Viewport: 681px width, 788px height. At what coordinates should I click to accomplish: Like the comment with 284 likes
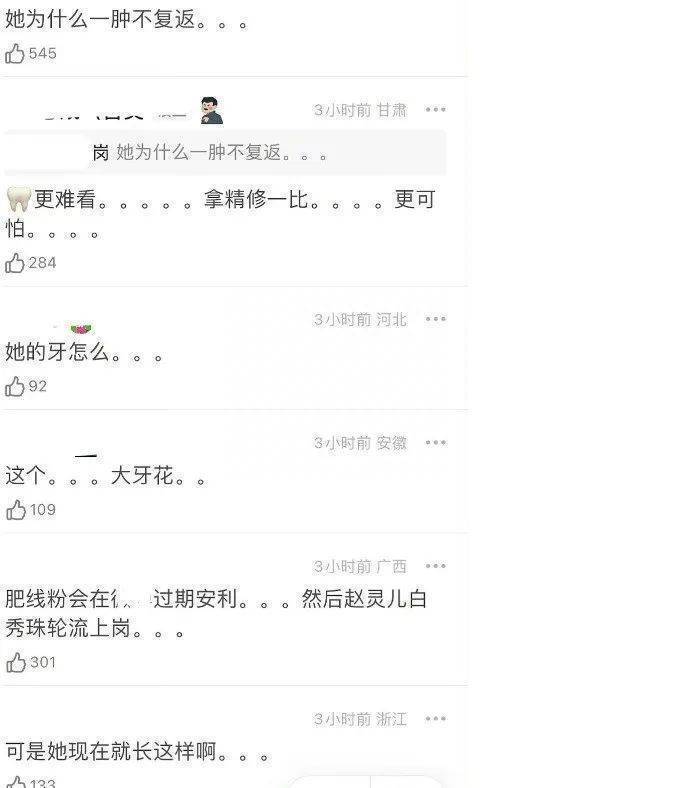tap(15, 263)
